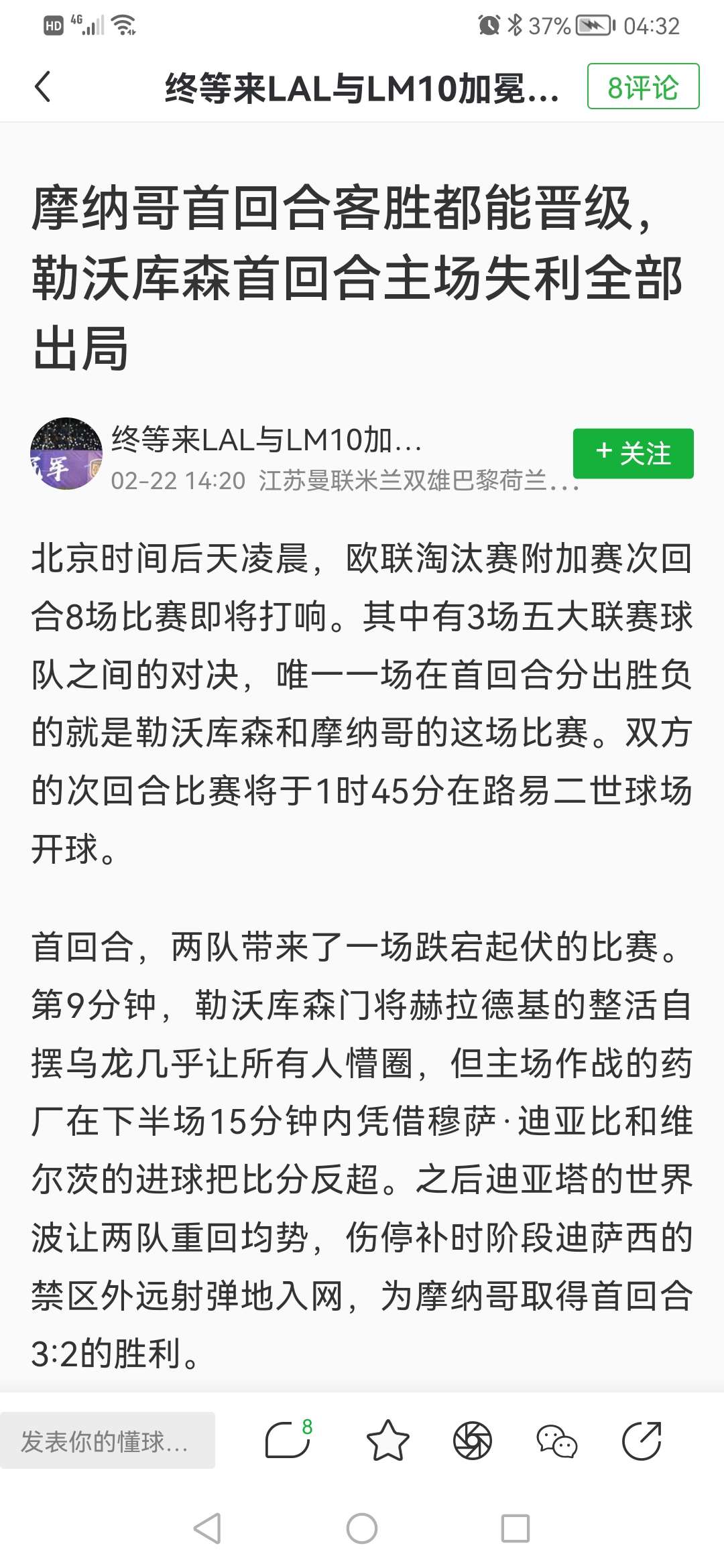Open the author's avatar profile
The height and width of the screenshot is (1568, 724).
tap(66, 454)
